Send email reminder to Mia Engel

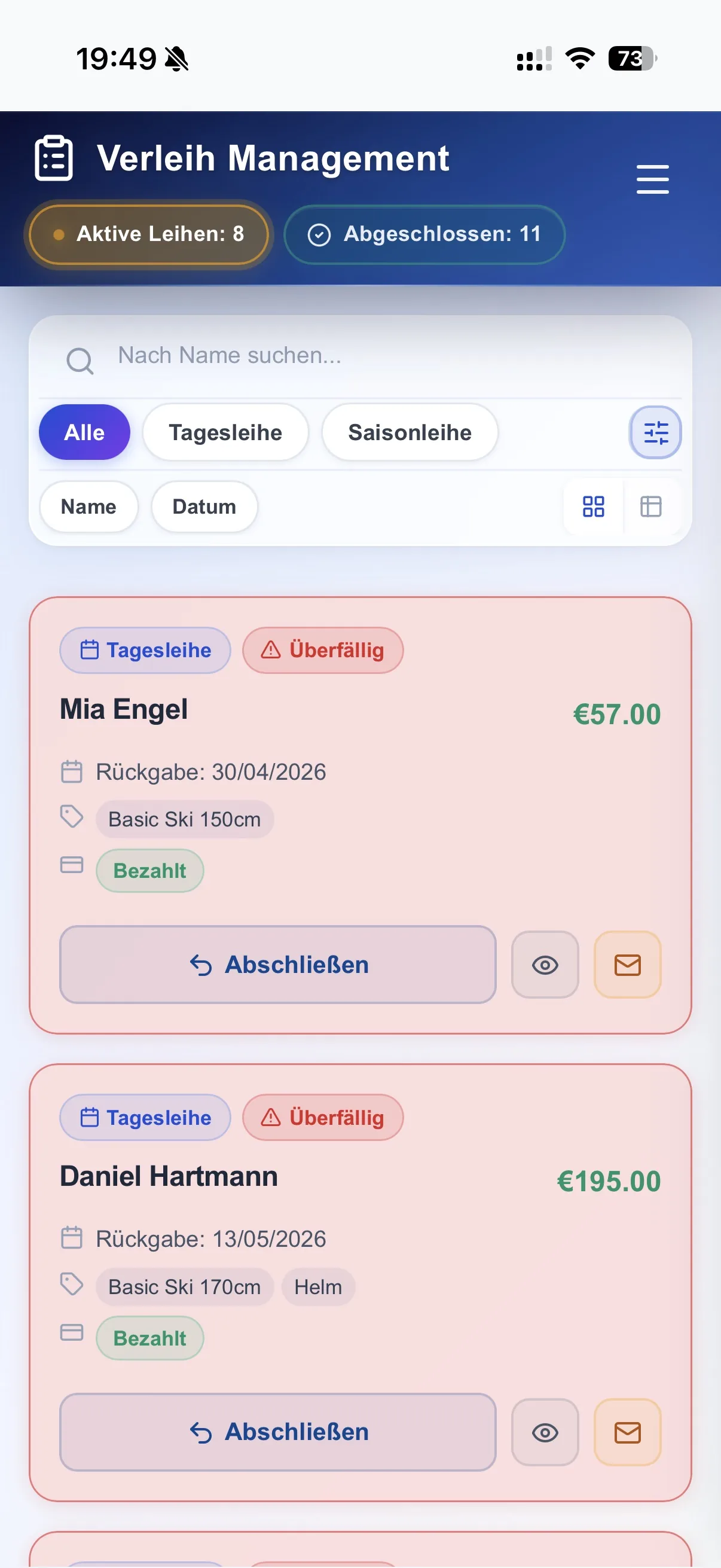pyautogui.click(x=627, y=965)
